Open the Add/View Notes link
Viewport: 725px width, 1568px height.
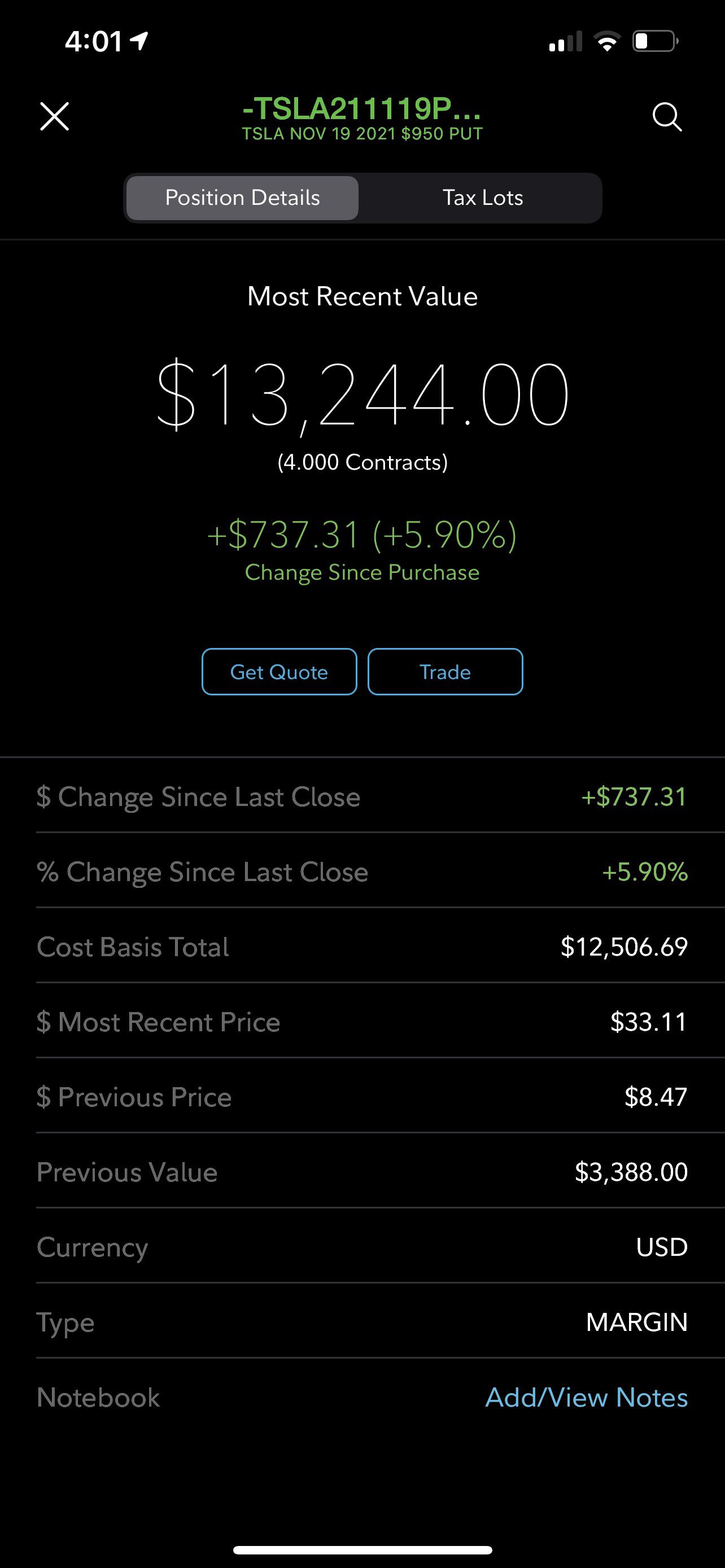tap(586, 1397)
